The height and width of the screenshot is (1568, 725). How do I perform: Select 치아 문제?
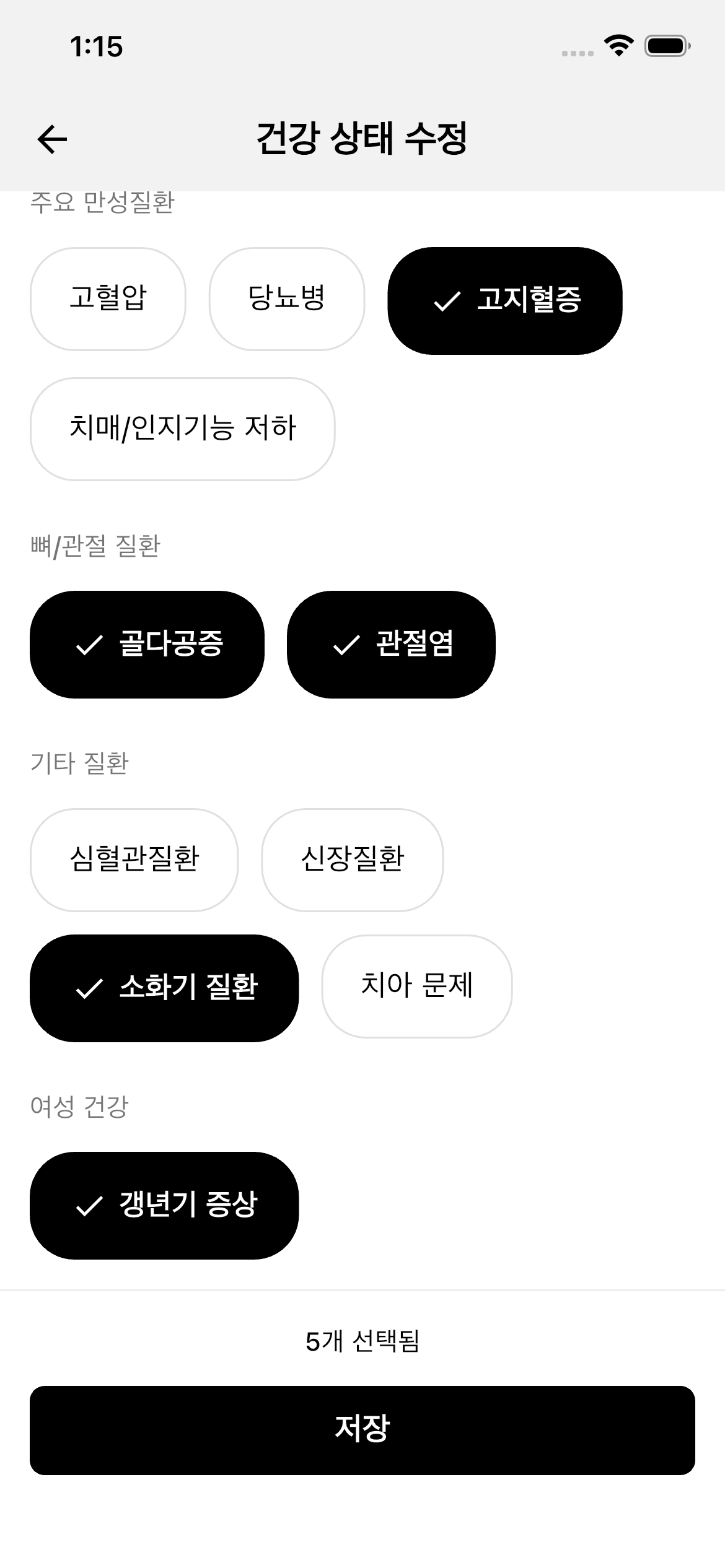click(416, 987)
